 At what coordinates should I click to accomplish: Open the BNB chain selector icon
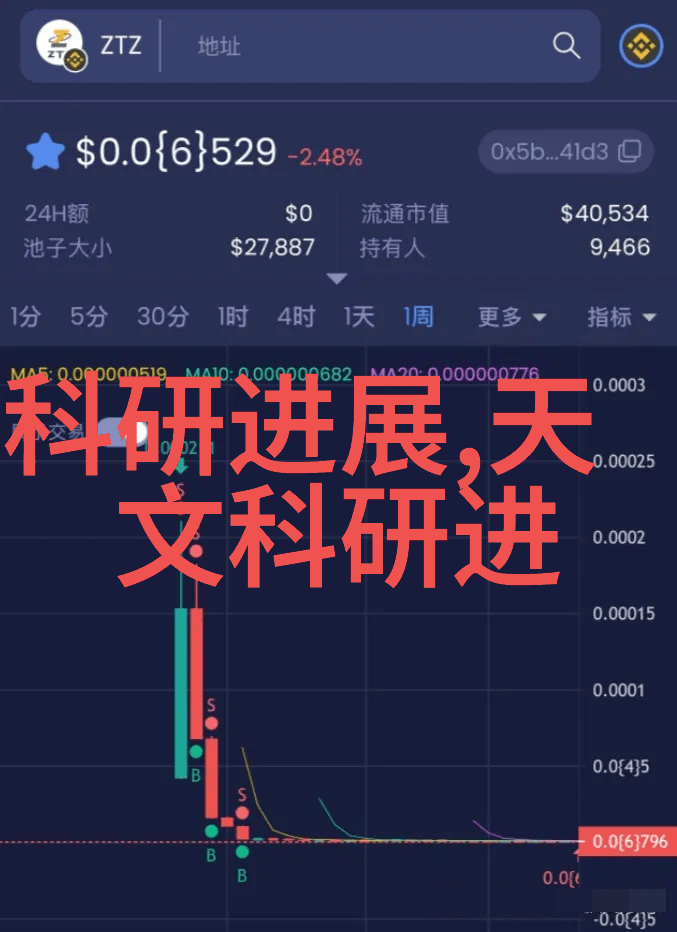(640, 46)
